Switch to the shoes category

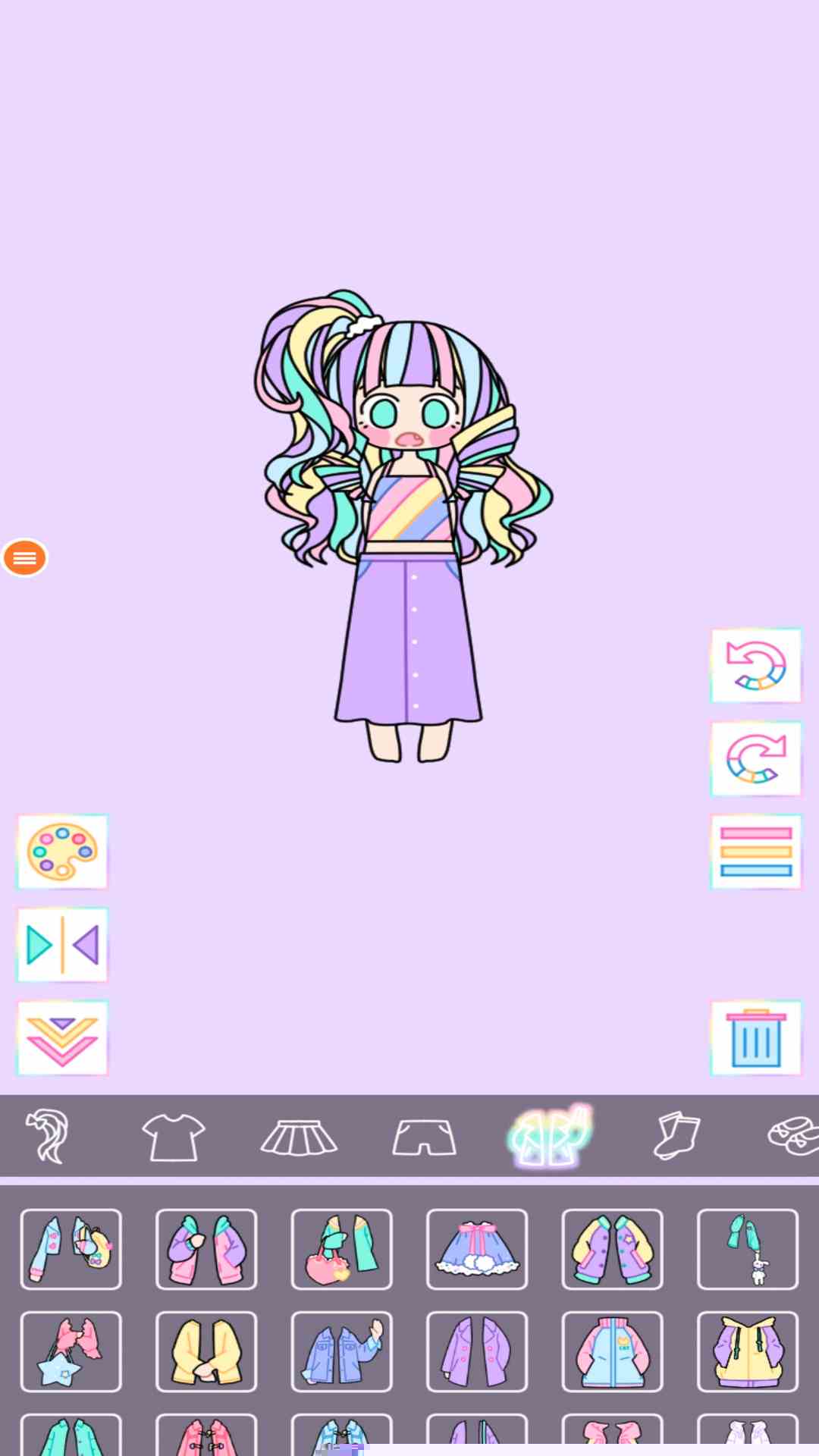(x=793, y=1136)
